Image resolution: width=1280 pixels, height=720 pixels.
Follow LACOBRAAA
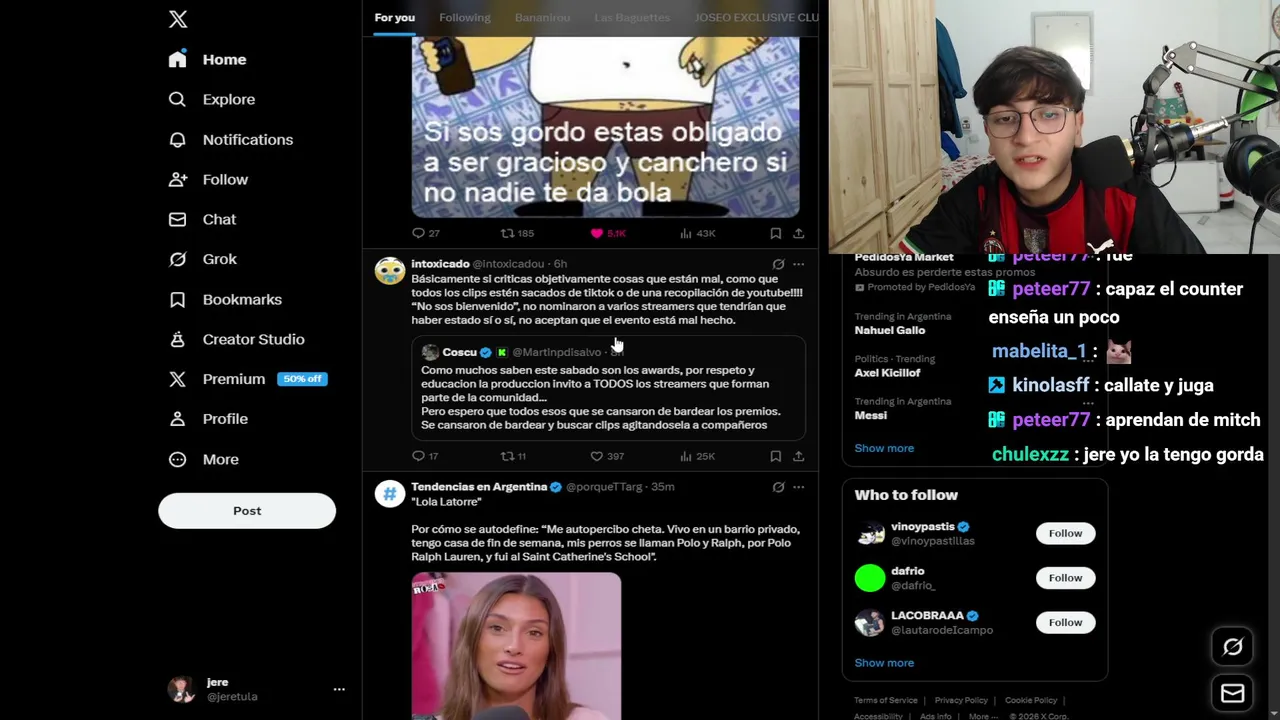[1065, 622]
